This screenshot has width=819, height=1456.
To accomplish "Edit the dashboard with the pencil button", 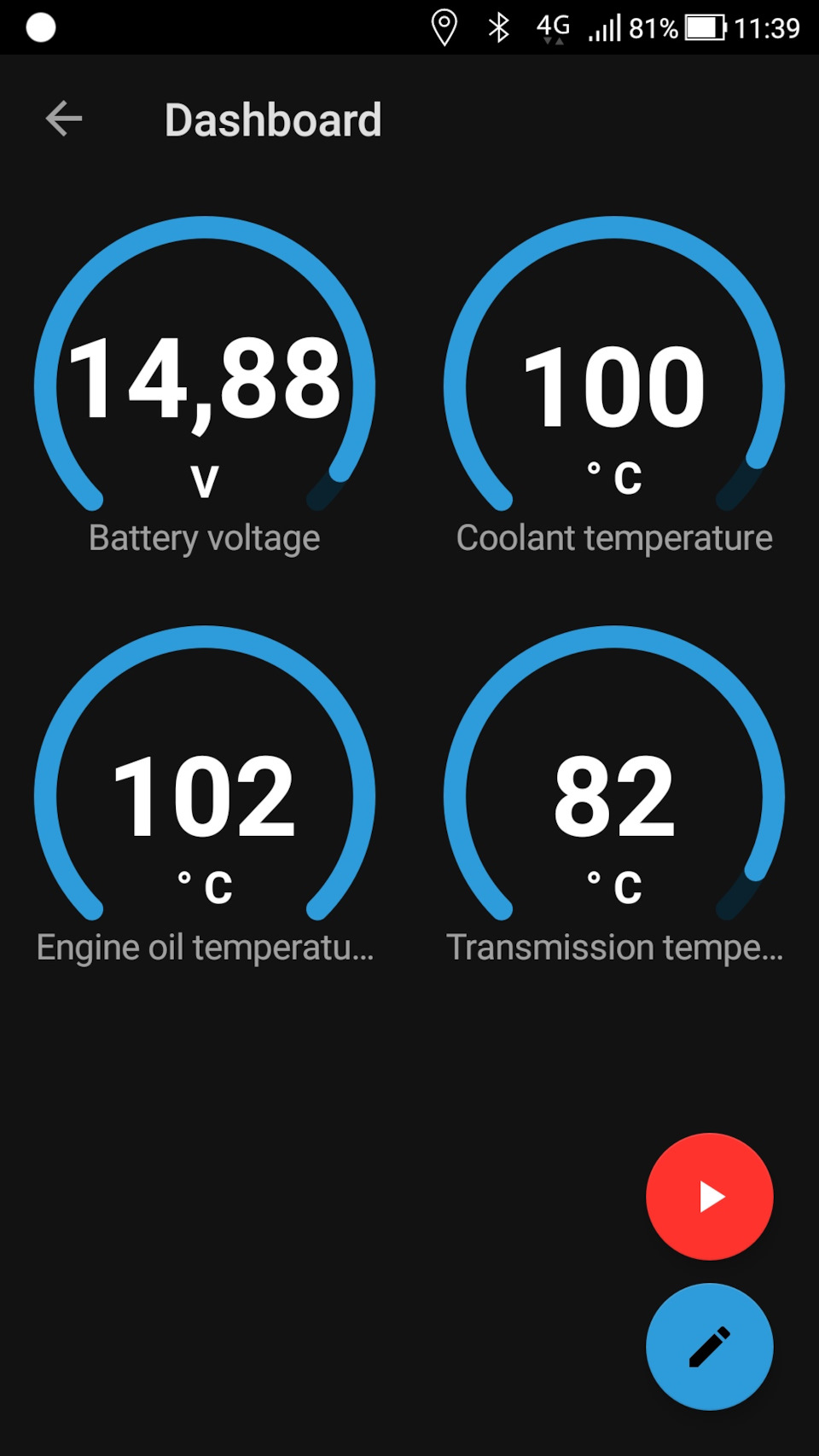I will (709, 1346).
